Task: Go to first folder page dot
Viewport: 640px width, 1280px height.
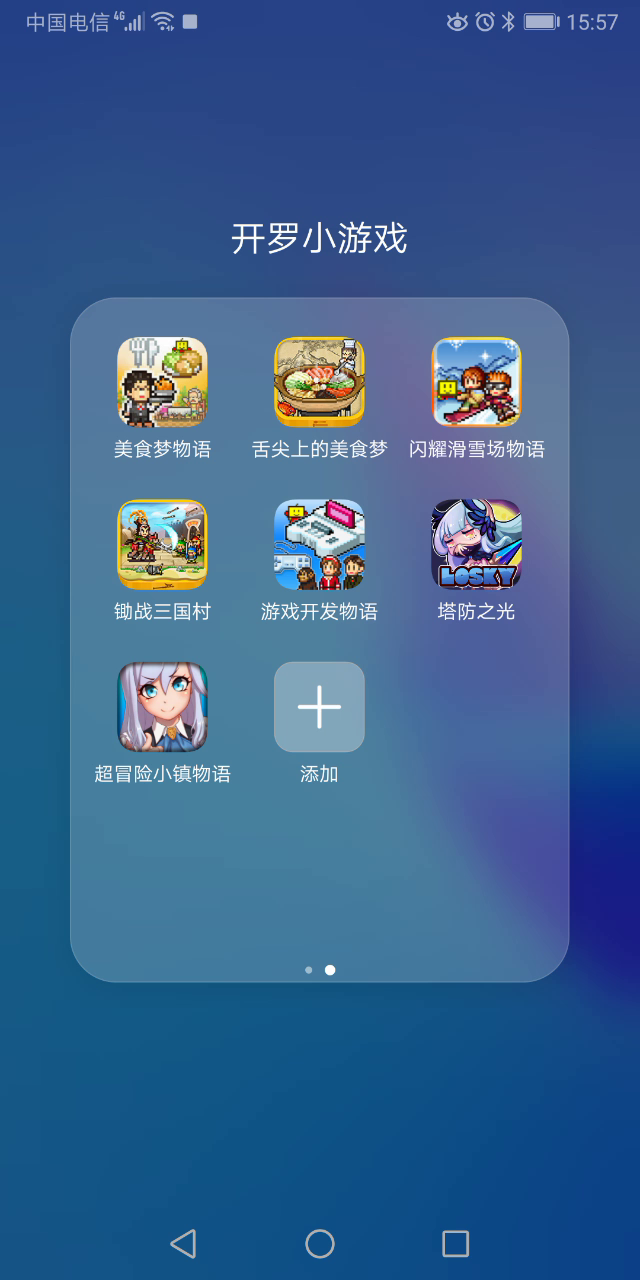Action: (309, 970)
